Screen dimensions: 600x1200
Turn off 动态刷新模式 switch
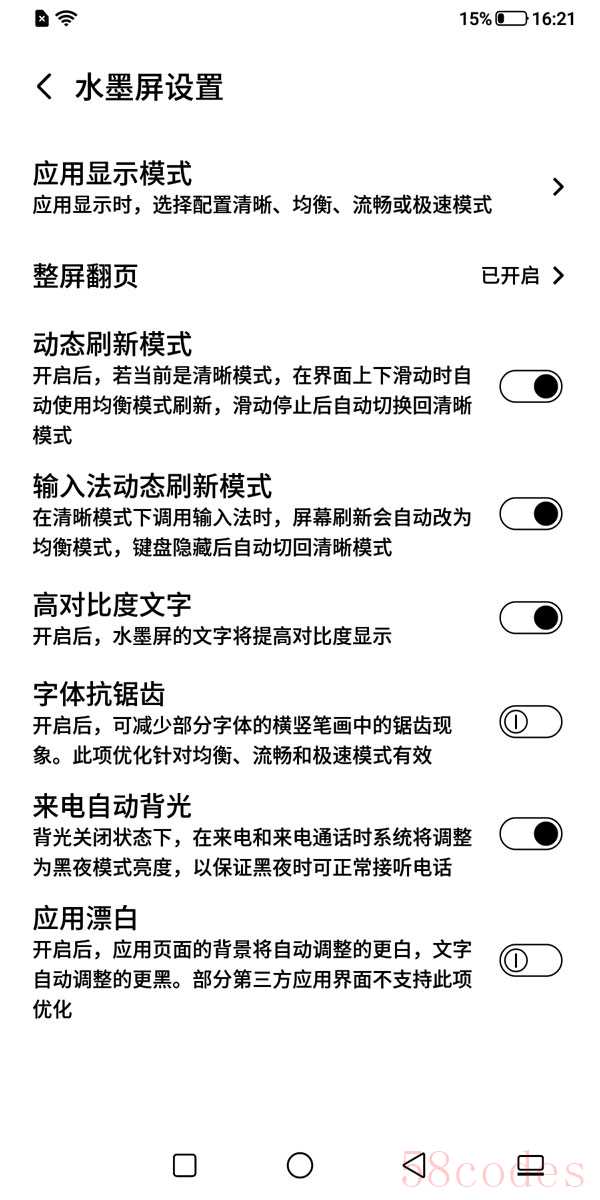coord(530,387)
